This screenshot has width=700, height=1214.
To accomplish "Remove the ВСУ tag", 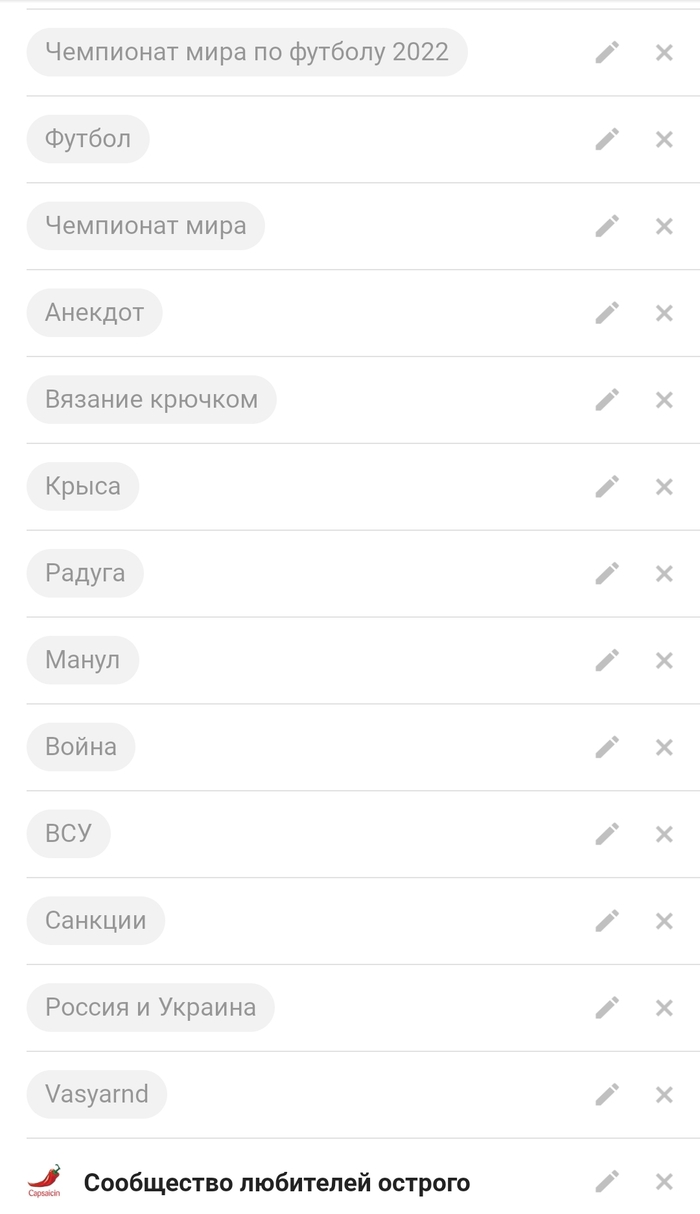I will coord(664,834).
